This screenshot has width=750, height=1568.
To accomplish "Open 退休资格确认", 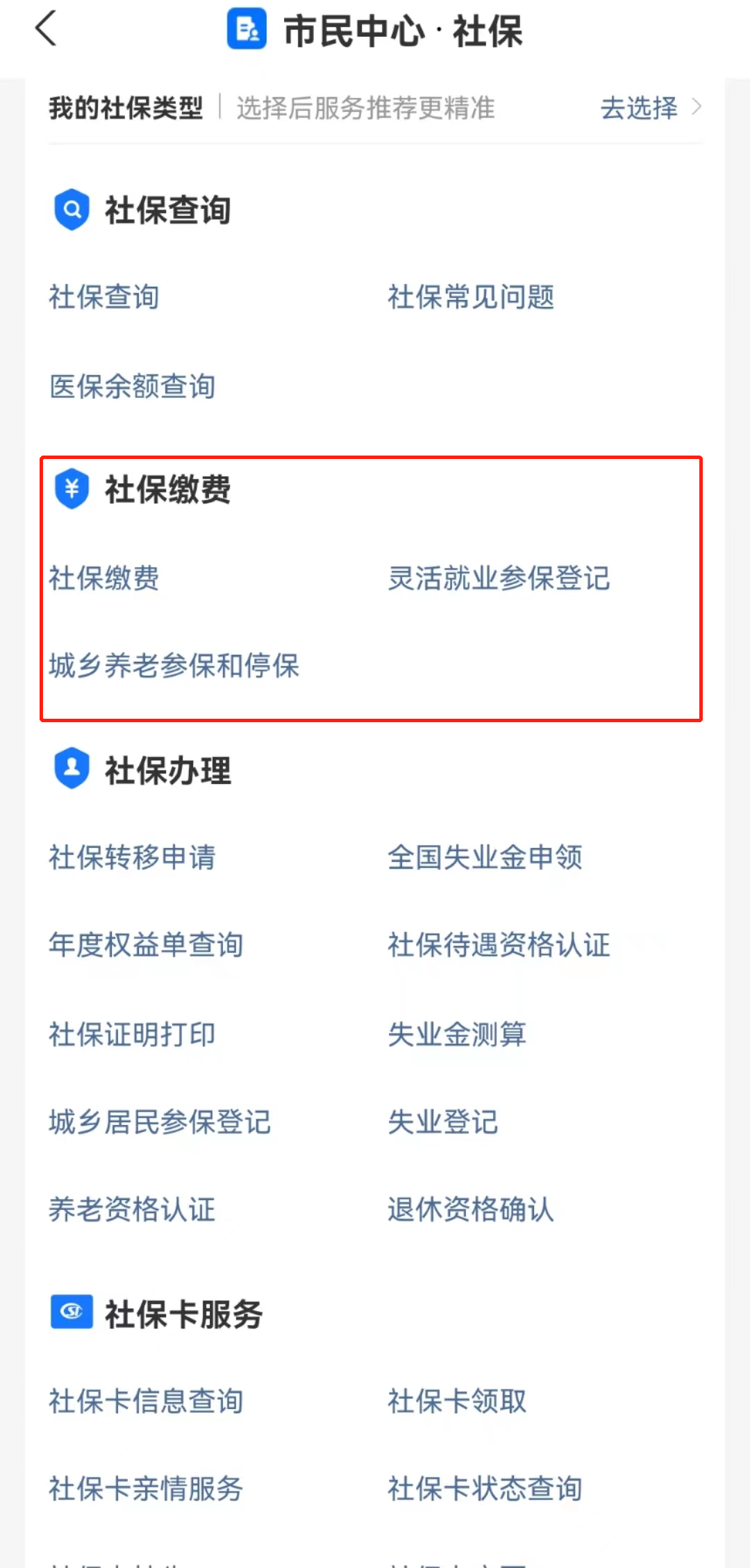I will tap(471, 1210).
